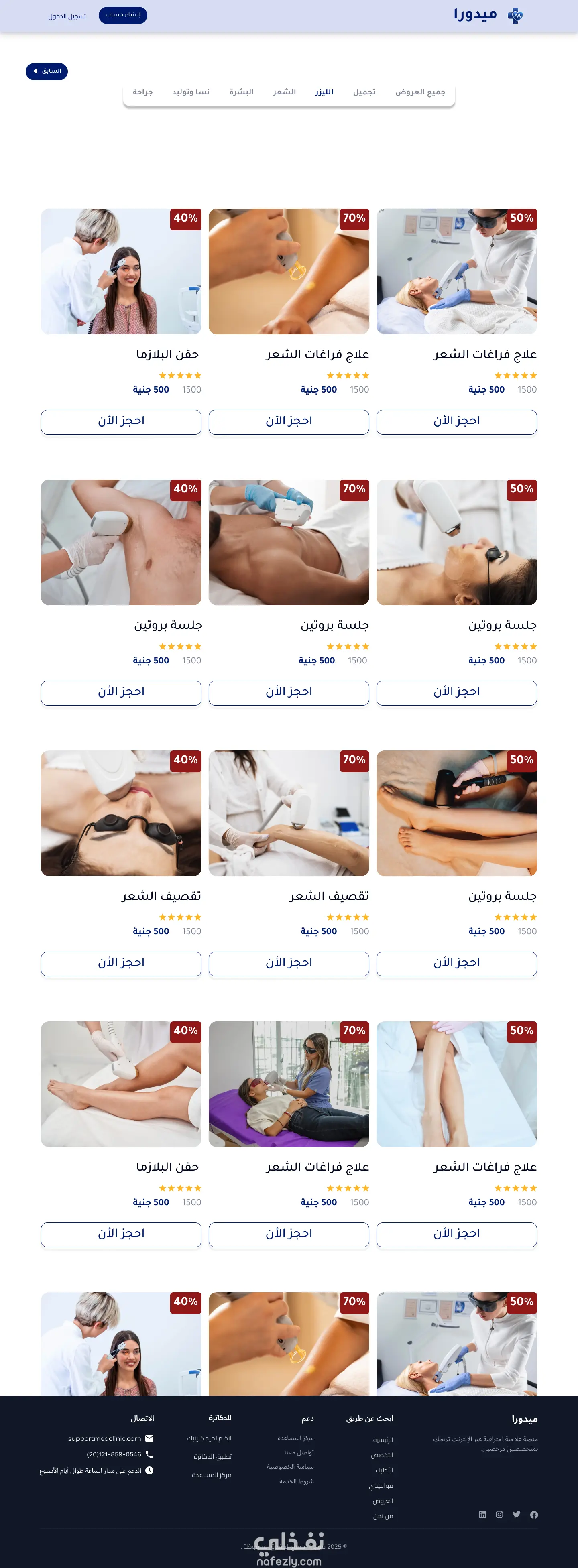Open the تسجيل الدخول link
Screen dimensions: 578x1568
pos(67,16)
